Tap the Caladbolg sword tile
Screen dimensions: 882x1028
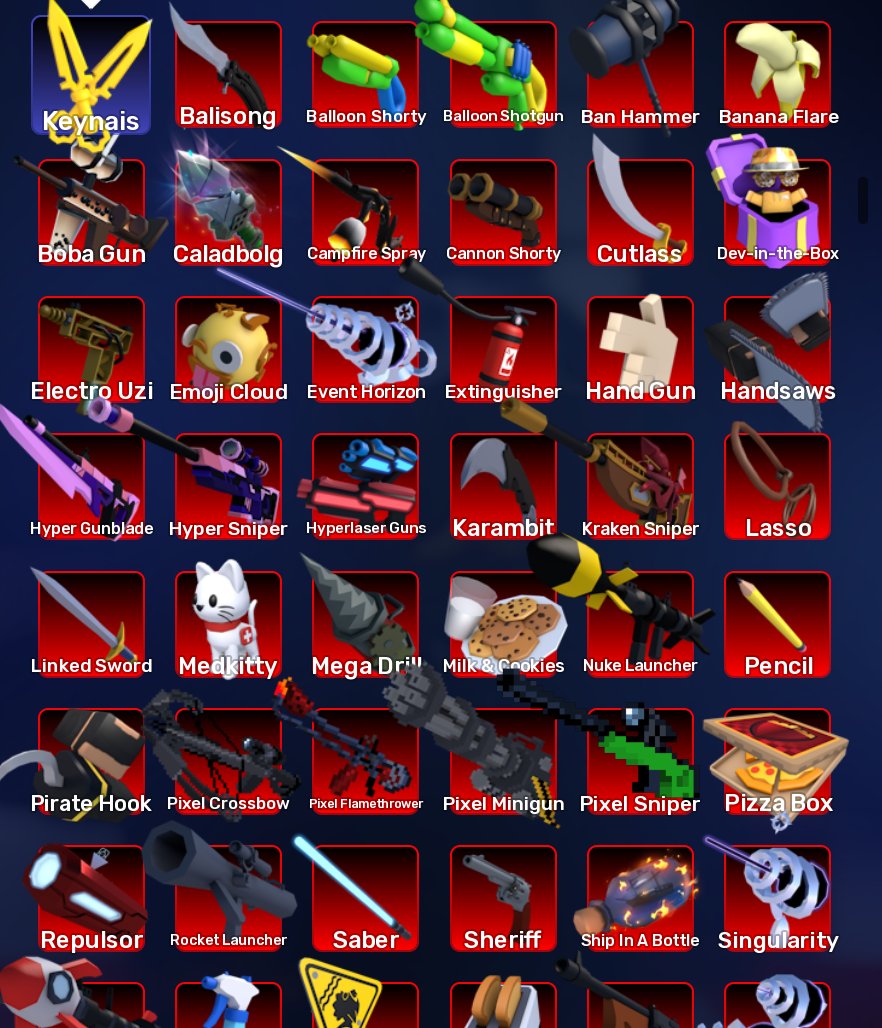pyautogui.click(x=228, y=212)
